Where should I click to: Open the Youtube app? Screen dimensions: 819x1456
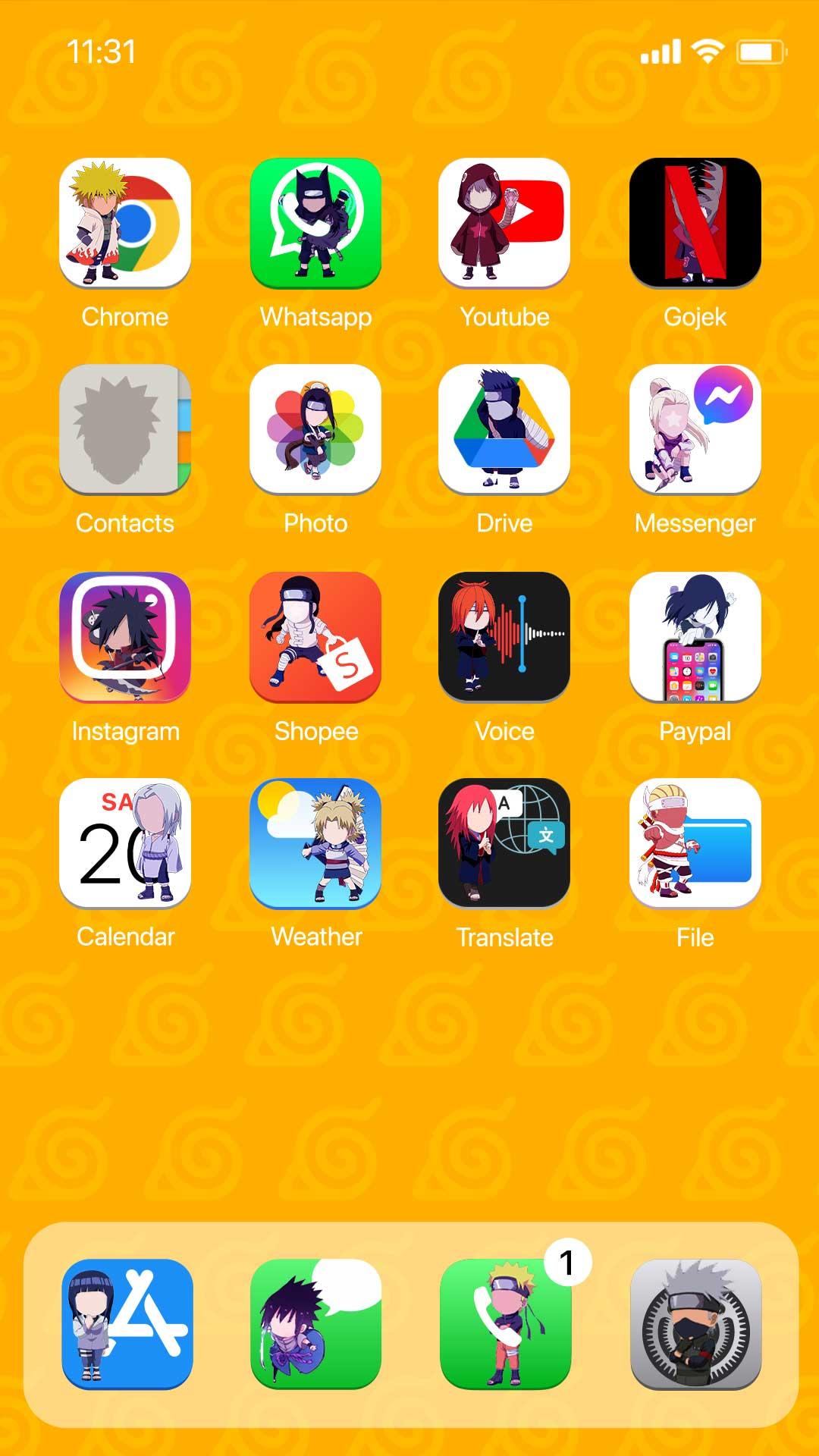point(504,223)
